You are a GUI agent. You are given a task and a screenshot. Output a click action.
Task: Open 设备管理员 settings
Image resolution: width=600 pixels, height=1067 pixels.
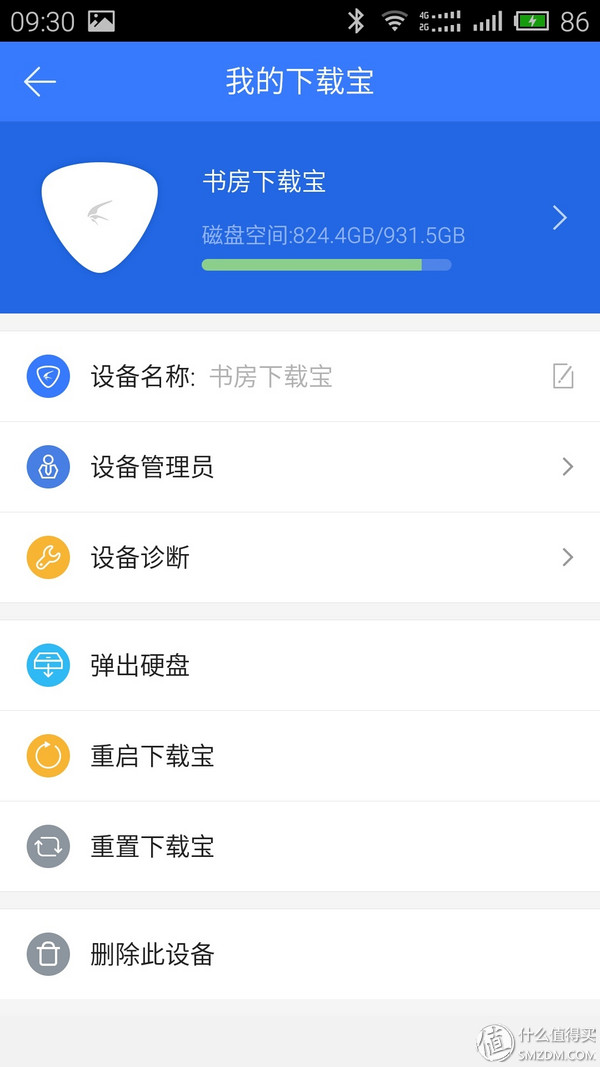pos(300,467)
